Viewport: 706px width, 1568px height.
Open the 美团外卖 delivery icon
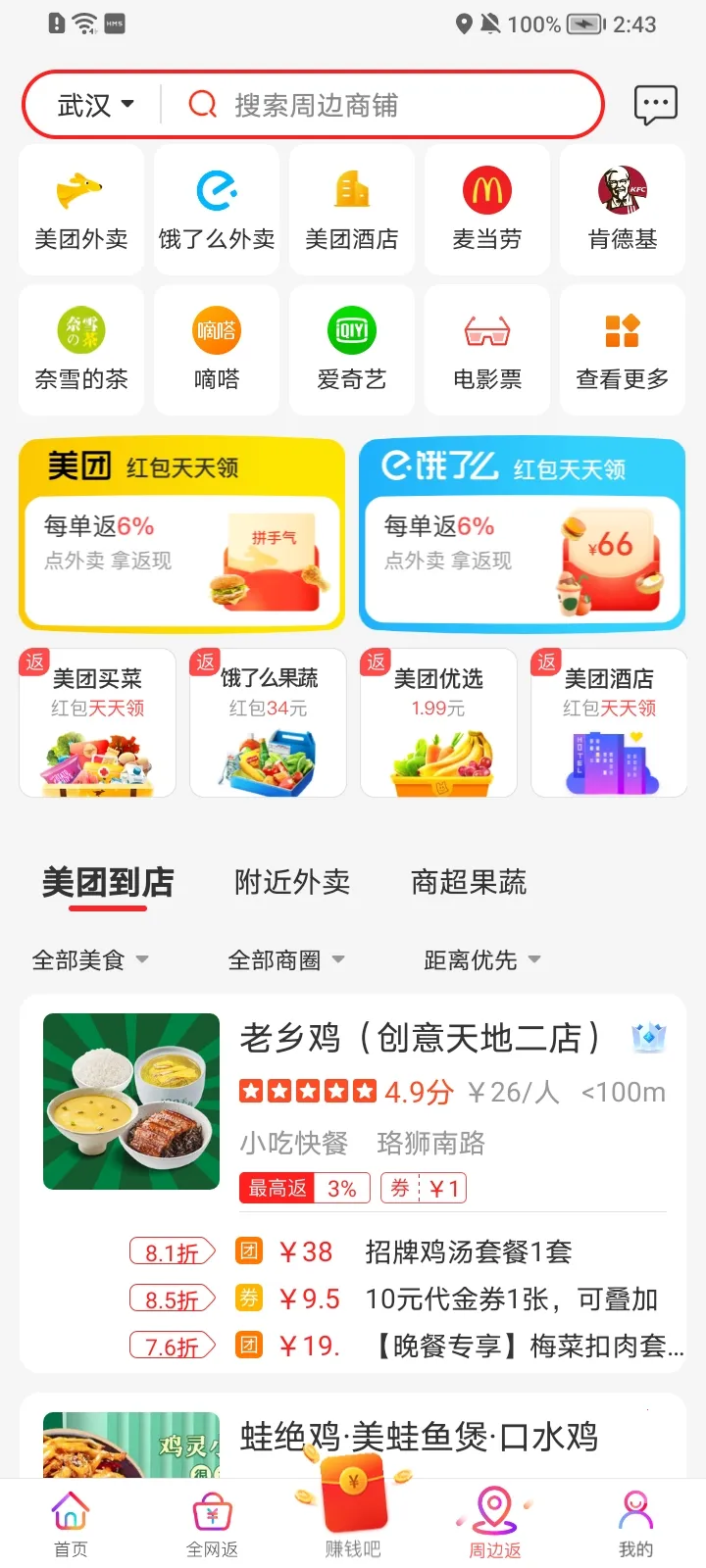[x=81, y=209]
